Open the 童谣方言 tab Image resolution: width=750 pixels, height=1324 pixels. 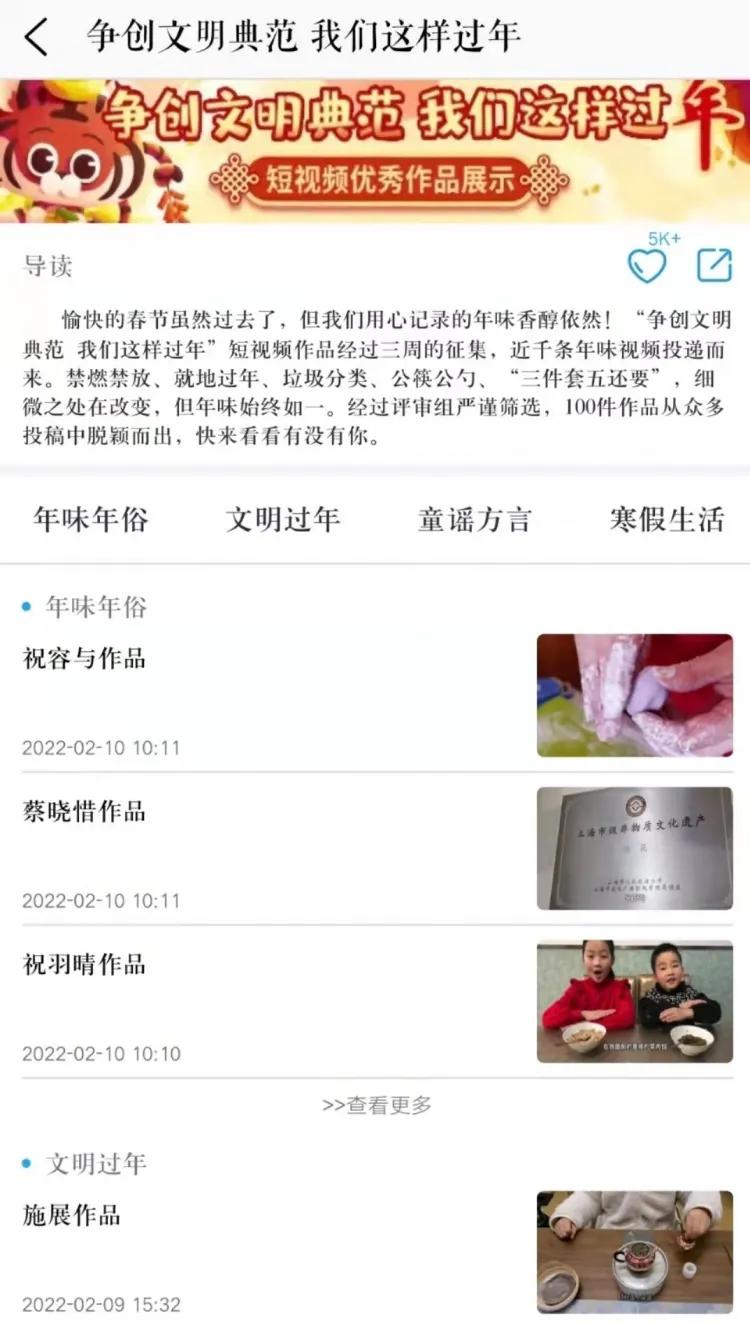[x=475, y=519]
